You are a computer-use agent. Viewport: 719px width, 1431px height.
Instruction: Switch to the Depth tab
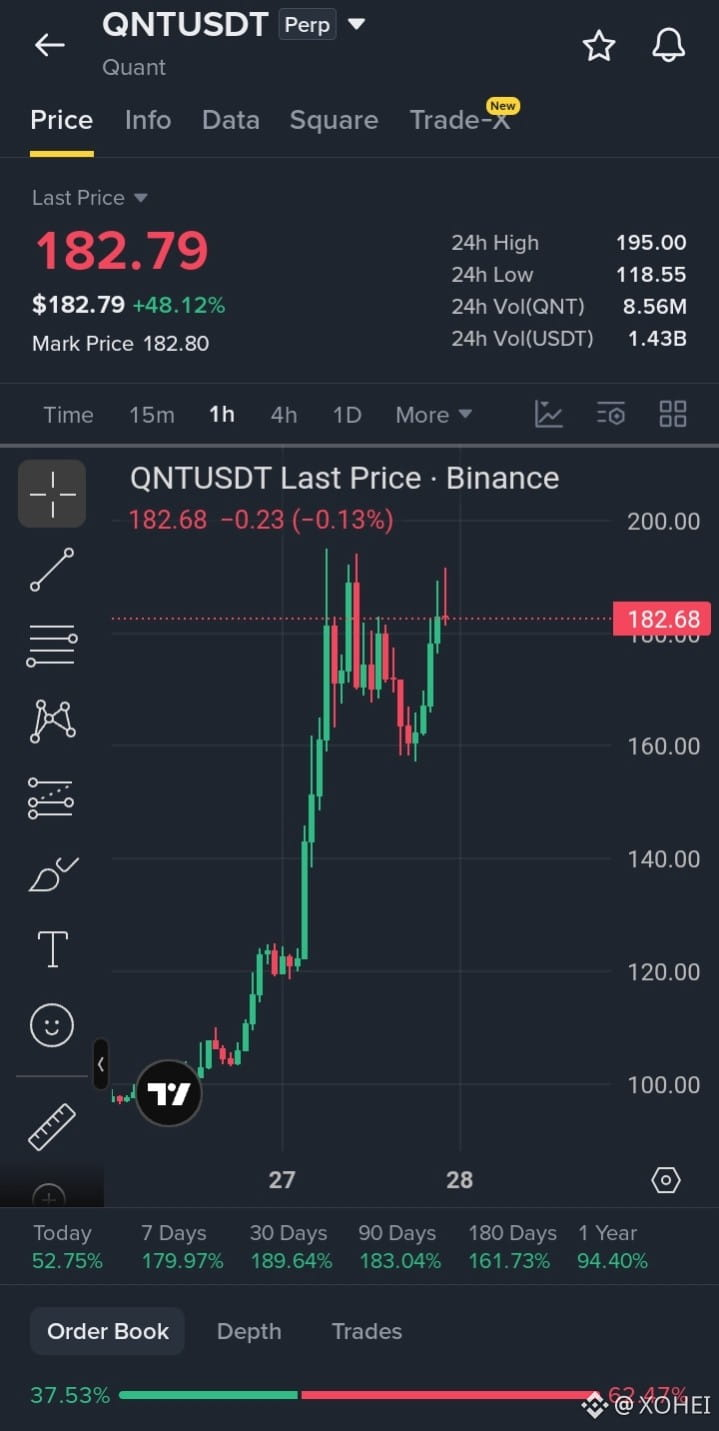(249, 1331)
